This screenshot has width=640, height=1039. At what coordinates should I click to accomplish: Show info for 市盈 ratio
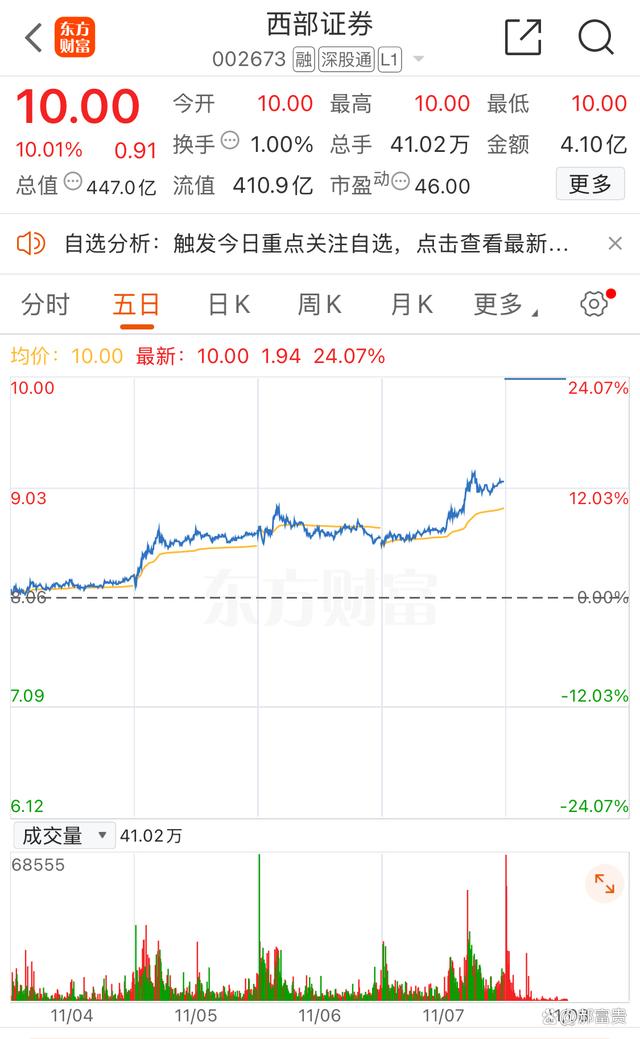400,181
